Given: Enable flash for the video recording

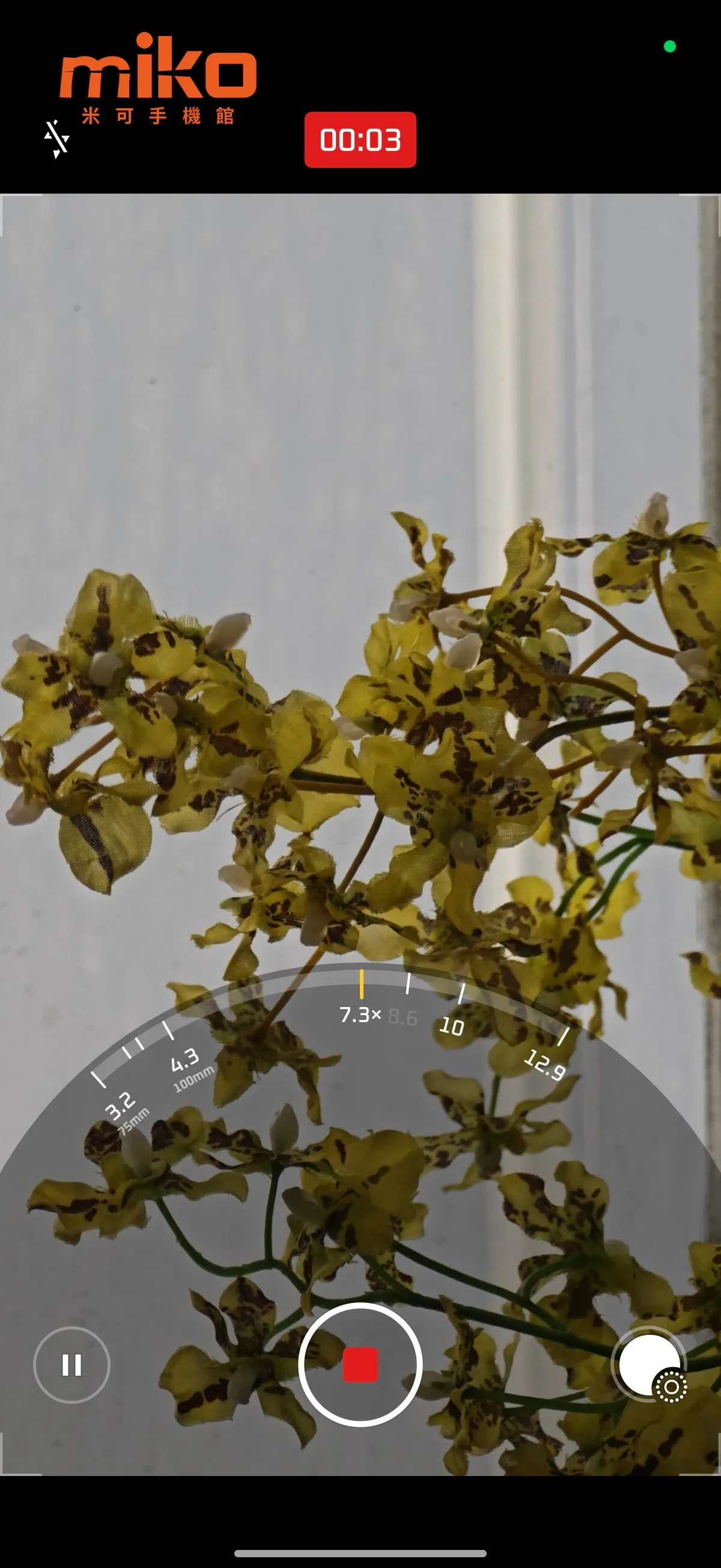Looking at the screenshot, I should point(56,141).
